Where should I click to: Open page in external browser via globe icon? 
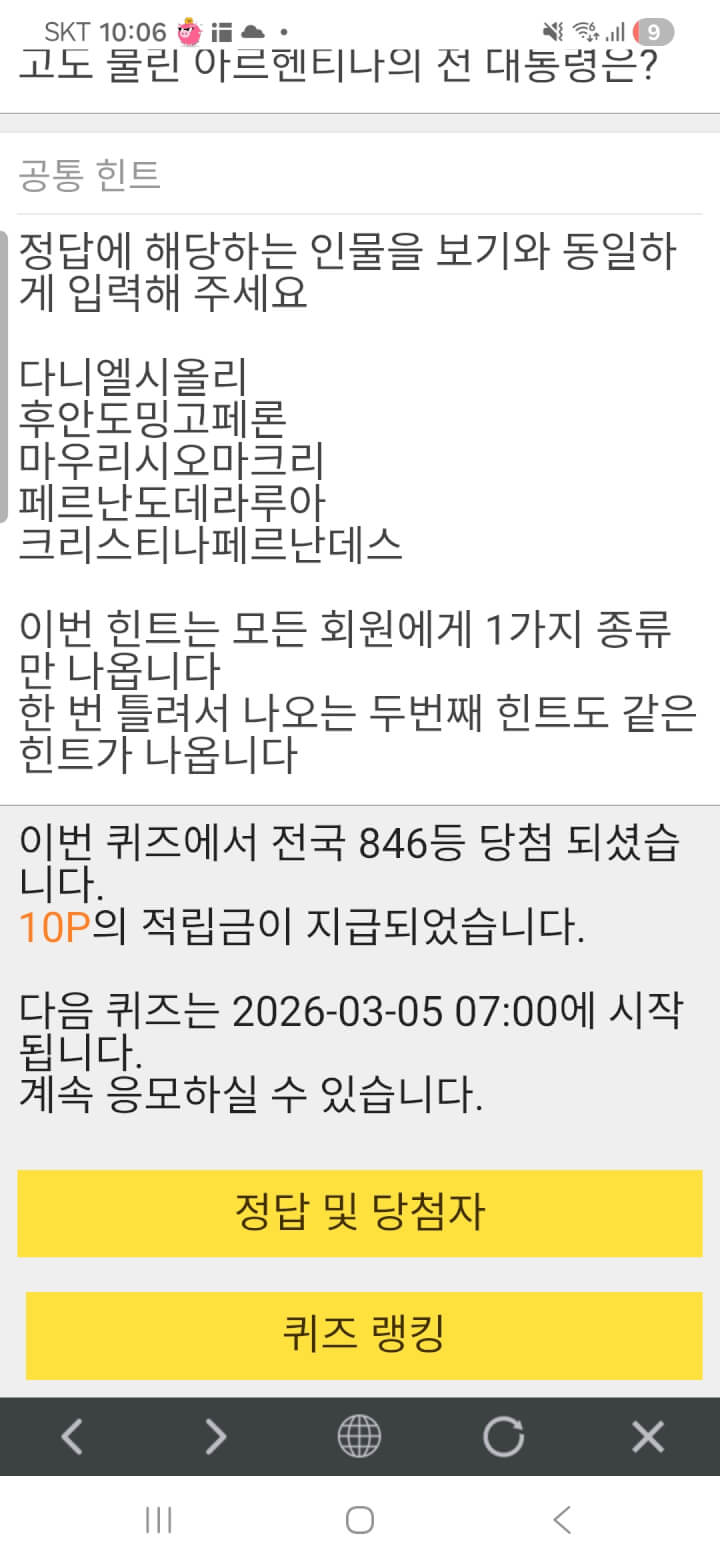(359, 1437)
